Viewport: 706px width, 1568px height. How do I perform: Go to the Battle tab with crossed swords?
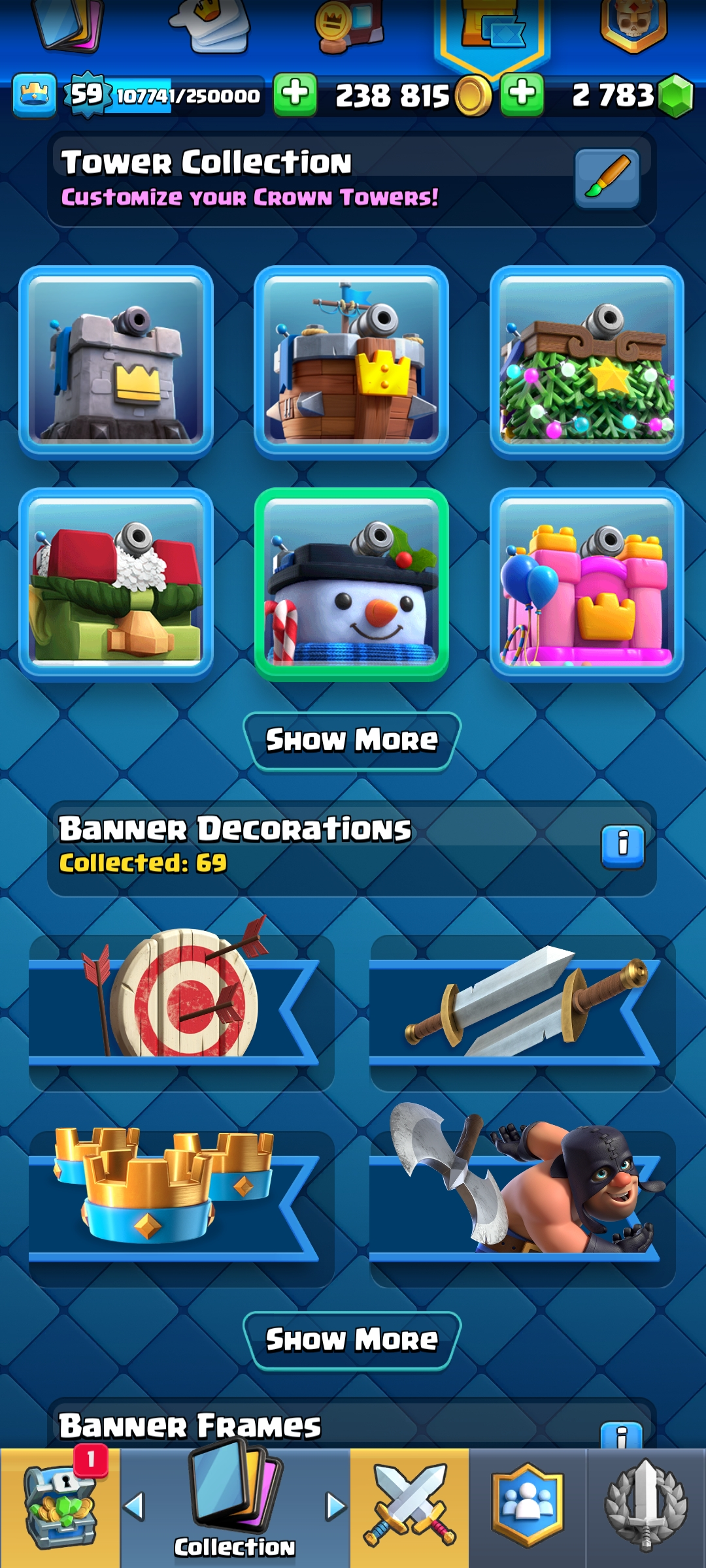tap(409, 1506)
